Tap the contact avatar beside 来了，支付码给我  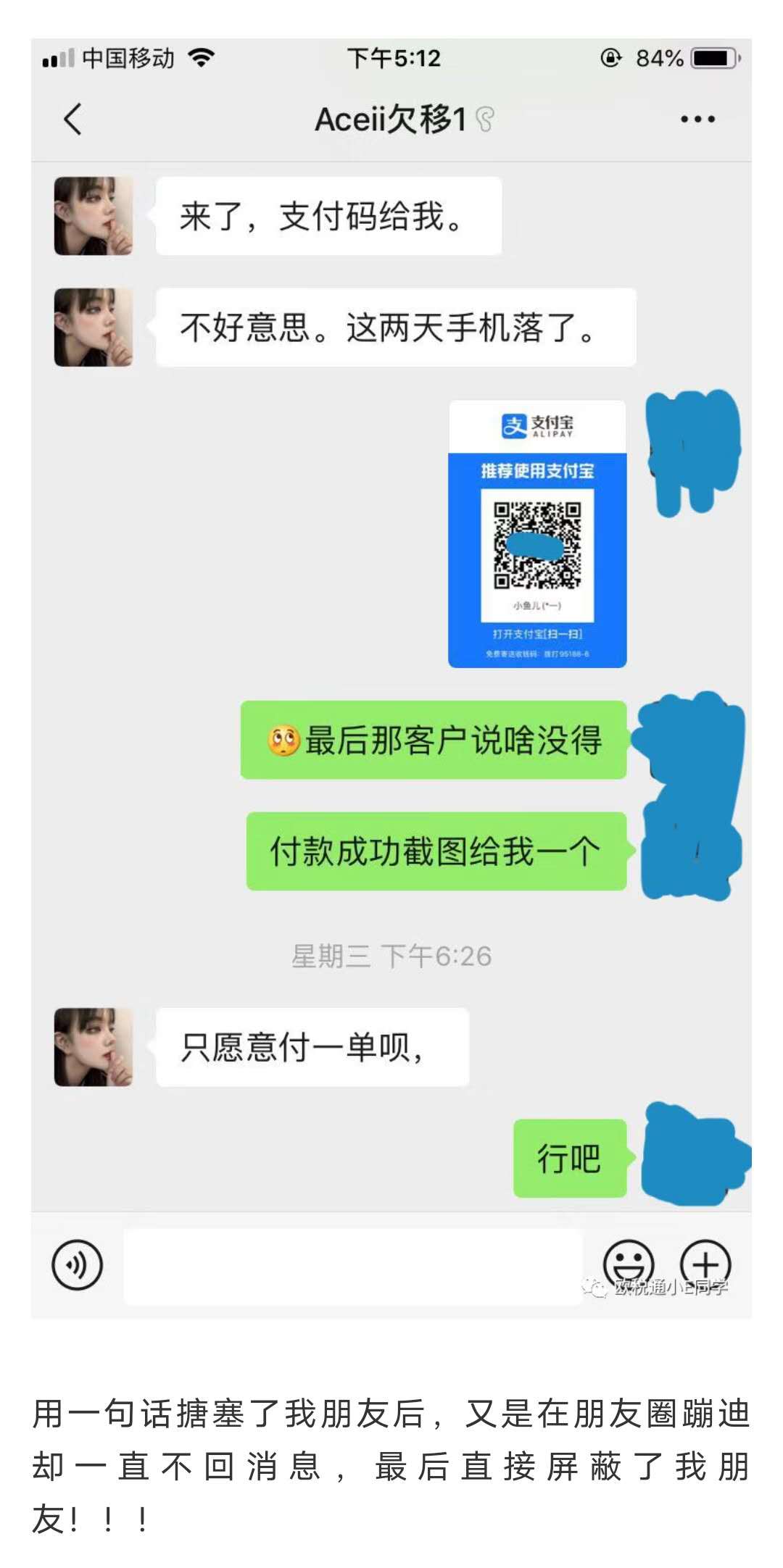(x=94, y=216)
